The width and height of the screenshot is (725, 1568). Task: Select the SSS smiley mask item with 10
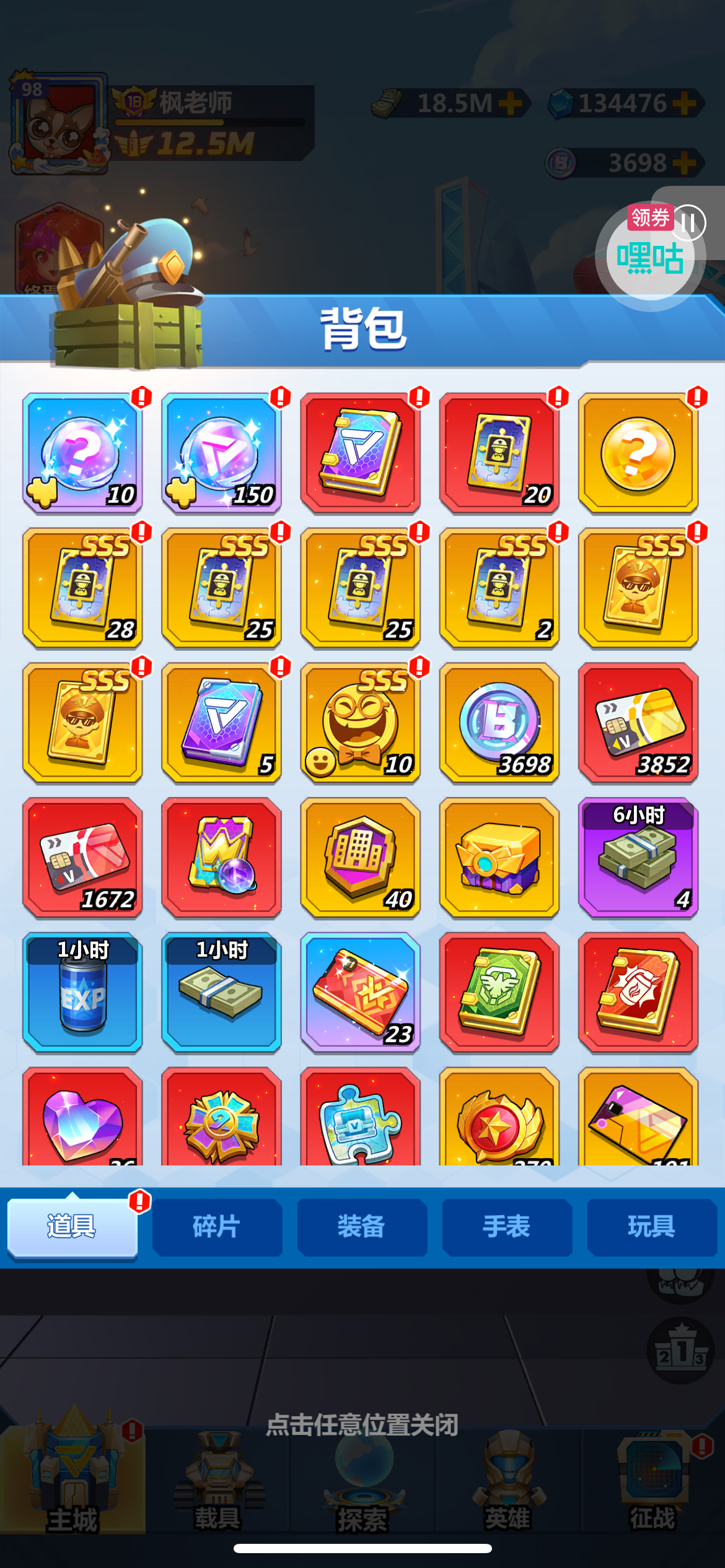click(x=361, y=723)
